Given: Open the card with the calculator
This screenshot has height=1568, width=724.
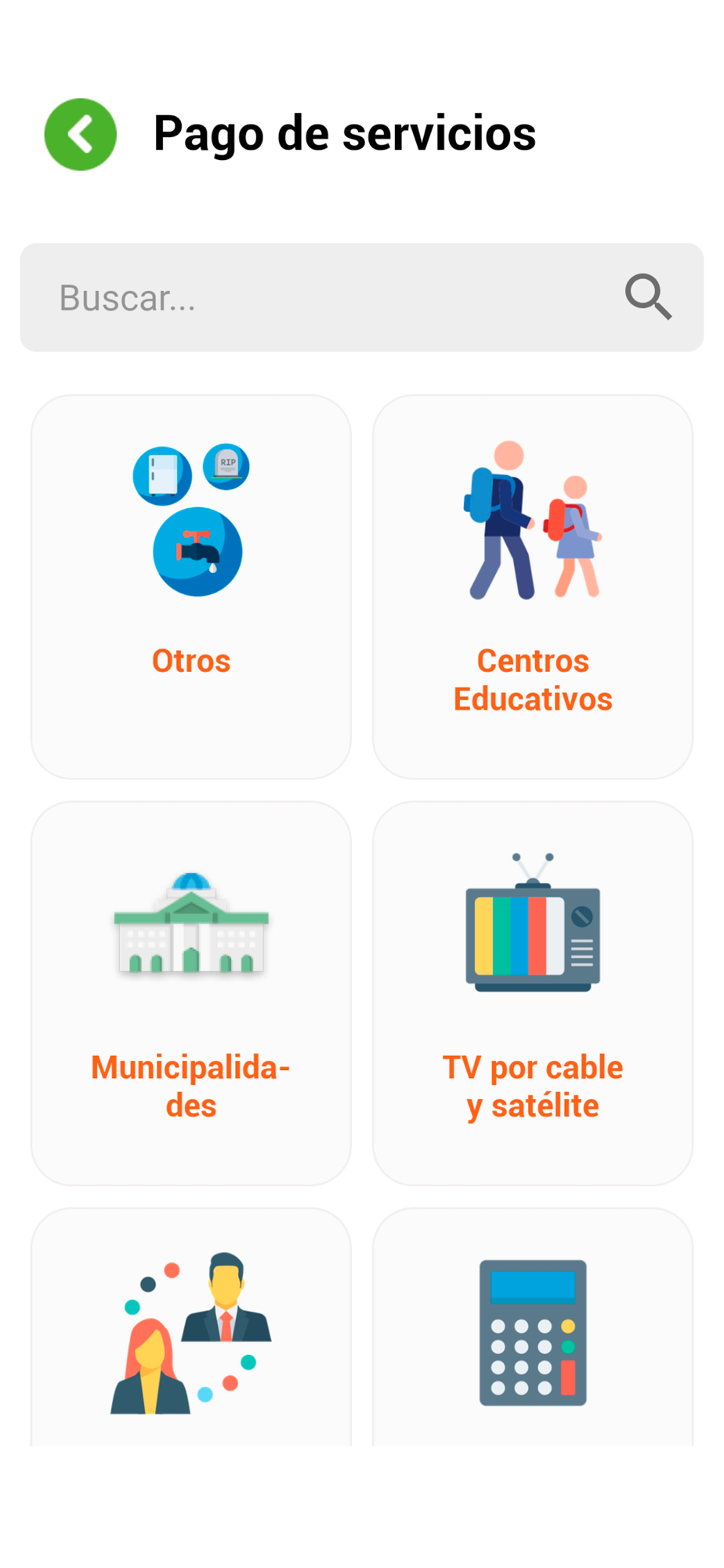Looking at the screenshot, I should (533, 1328).
